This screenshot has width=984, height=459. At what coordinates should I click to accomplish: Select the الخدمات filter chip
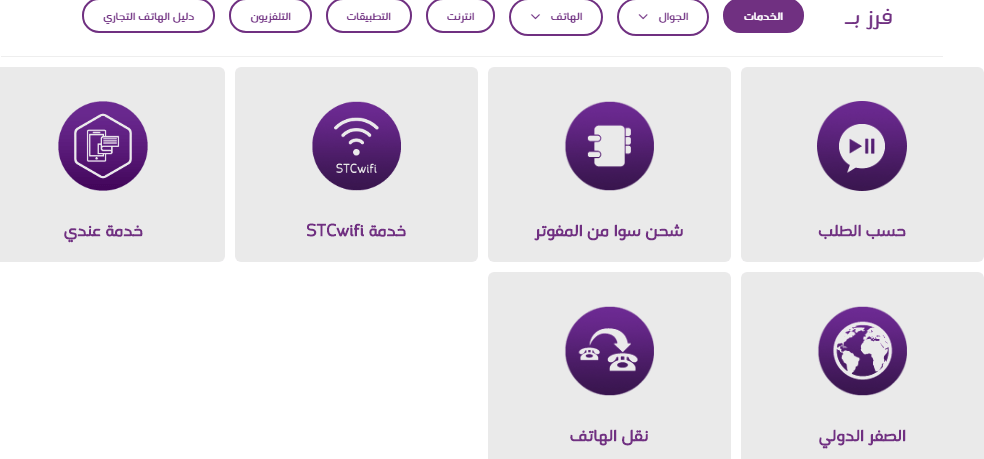point(763,17)
